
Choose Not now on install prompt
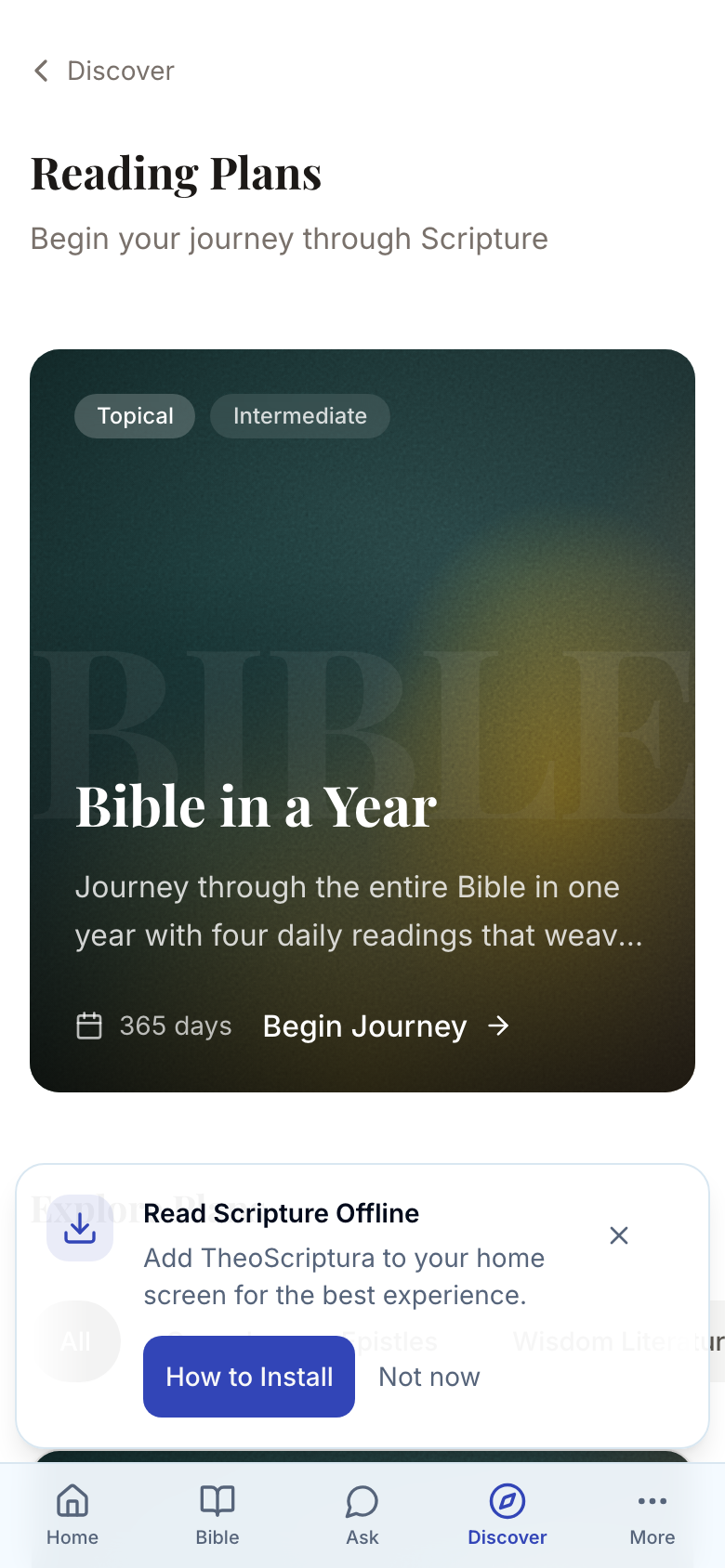pyautogui.click(x=429, y=1377)
